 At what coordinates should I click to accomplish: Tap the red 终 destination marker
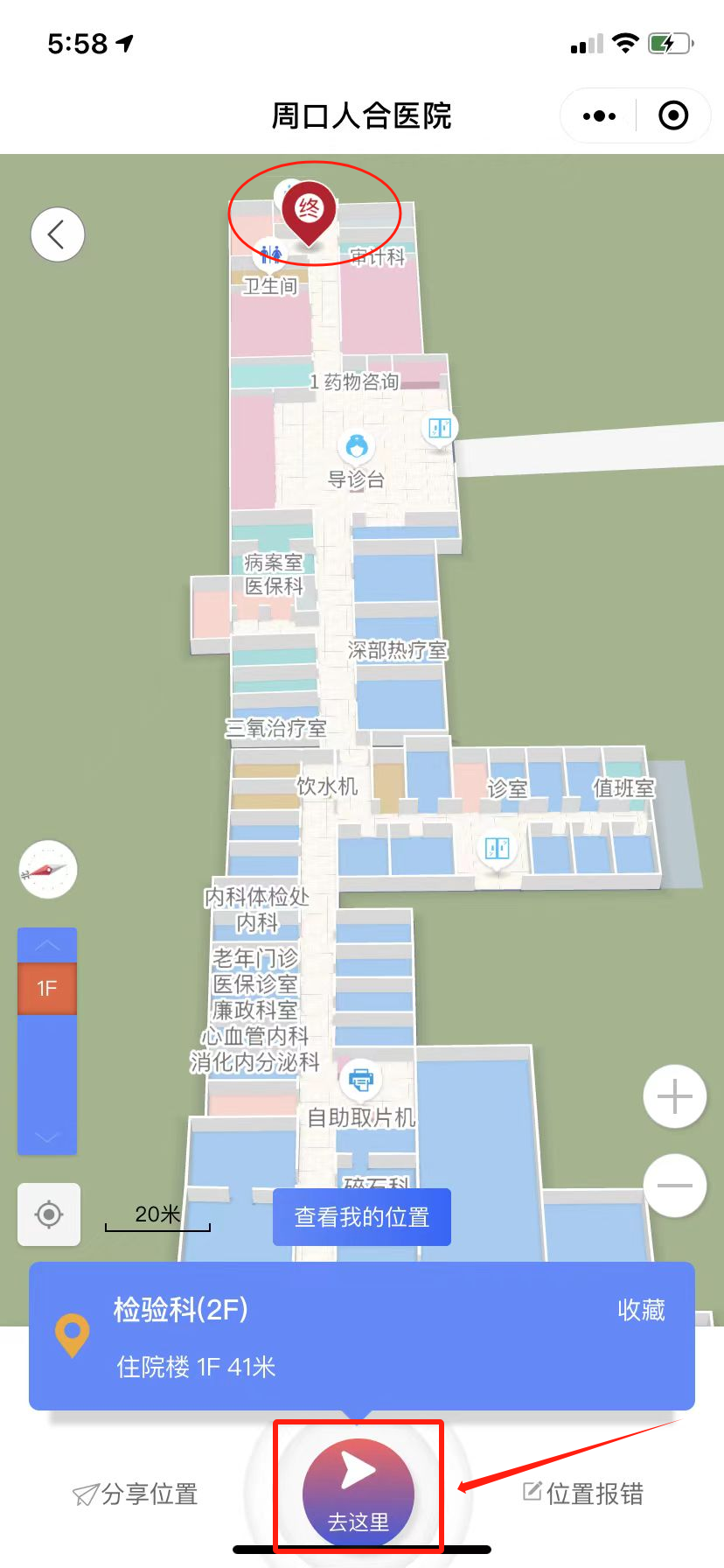309,212
